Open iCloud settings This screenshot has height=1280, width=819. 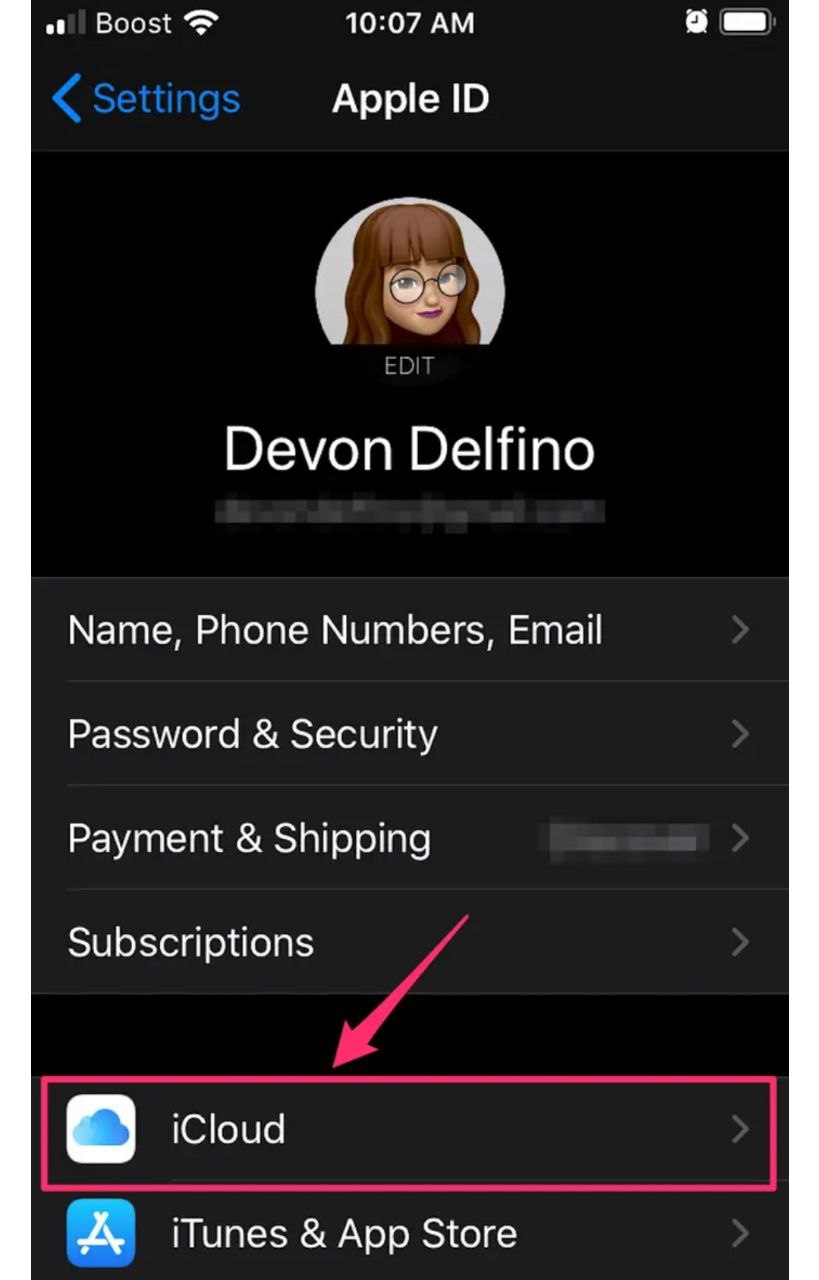tap(409, 1130)
